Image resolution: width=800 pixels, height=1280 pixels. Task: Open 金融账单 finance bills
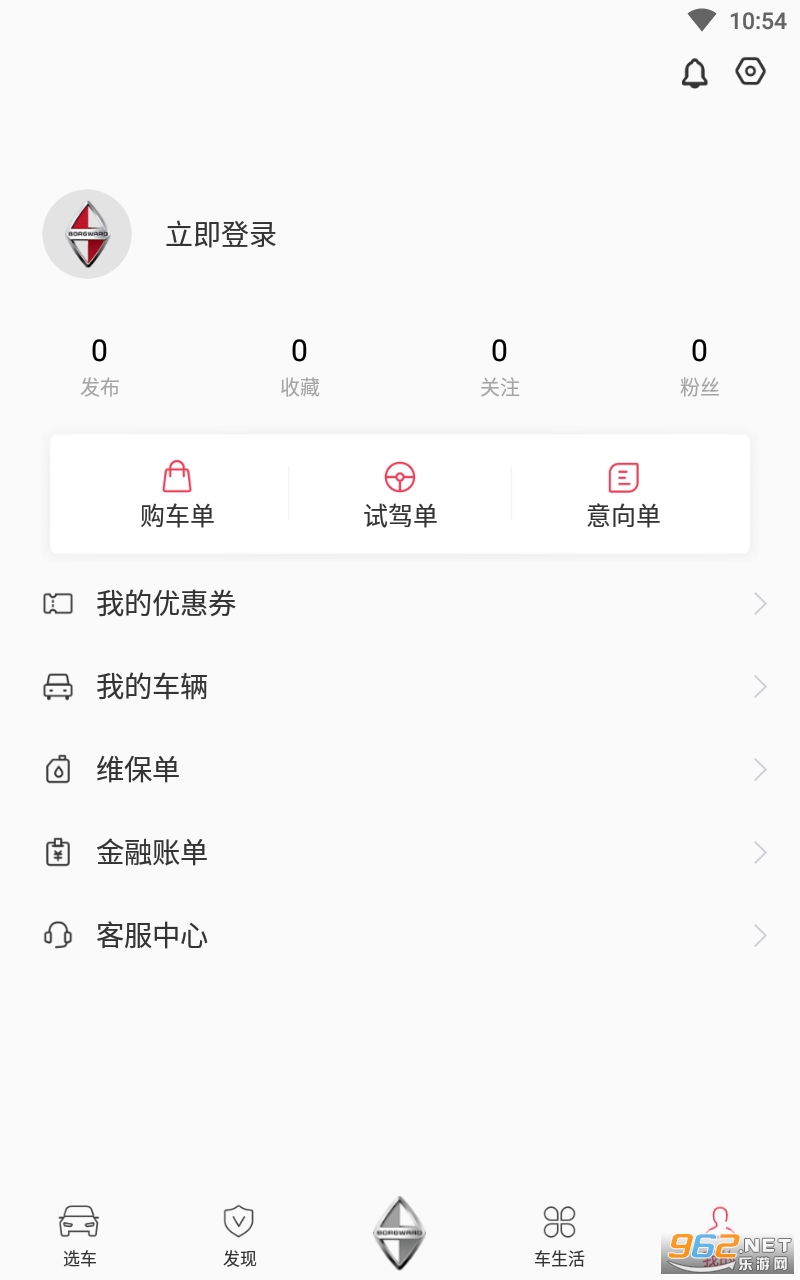click(x=400, y=853)
